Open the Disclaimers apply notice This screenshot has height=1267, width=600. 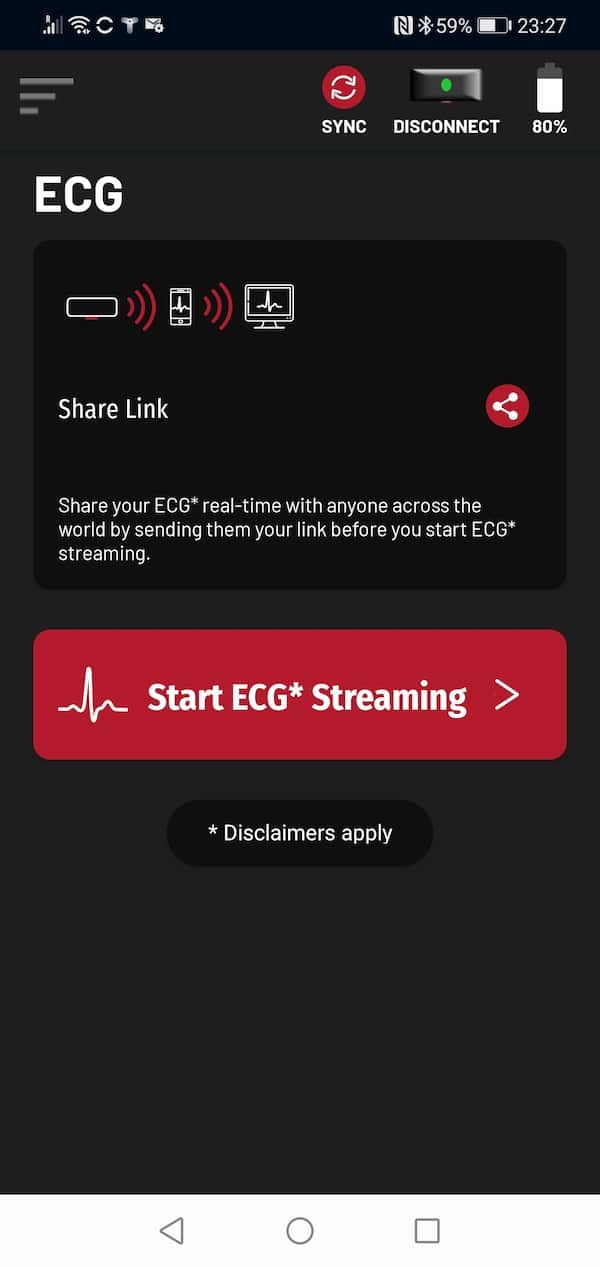pos(300,833)
